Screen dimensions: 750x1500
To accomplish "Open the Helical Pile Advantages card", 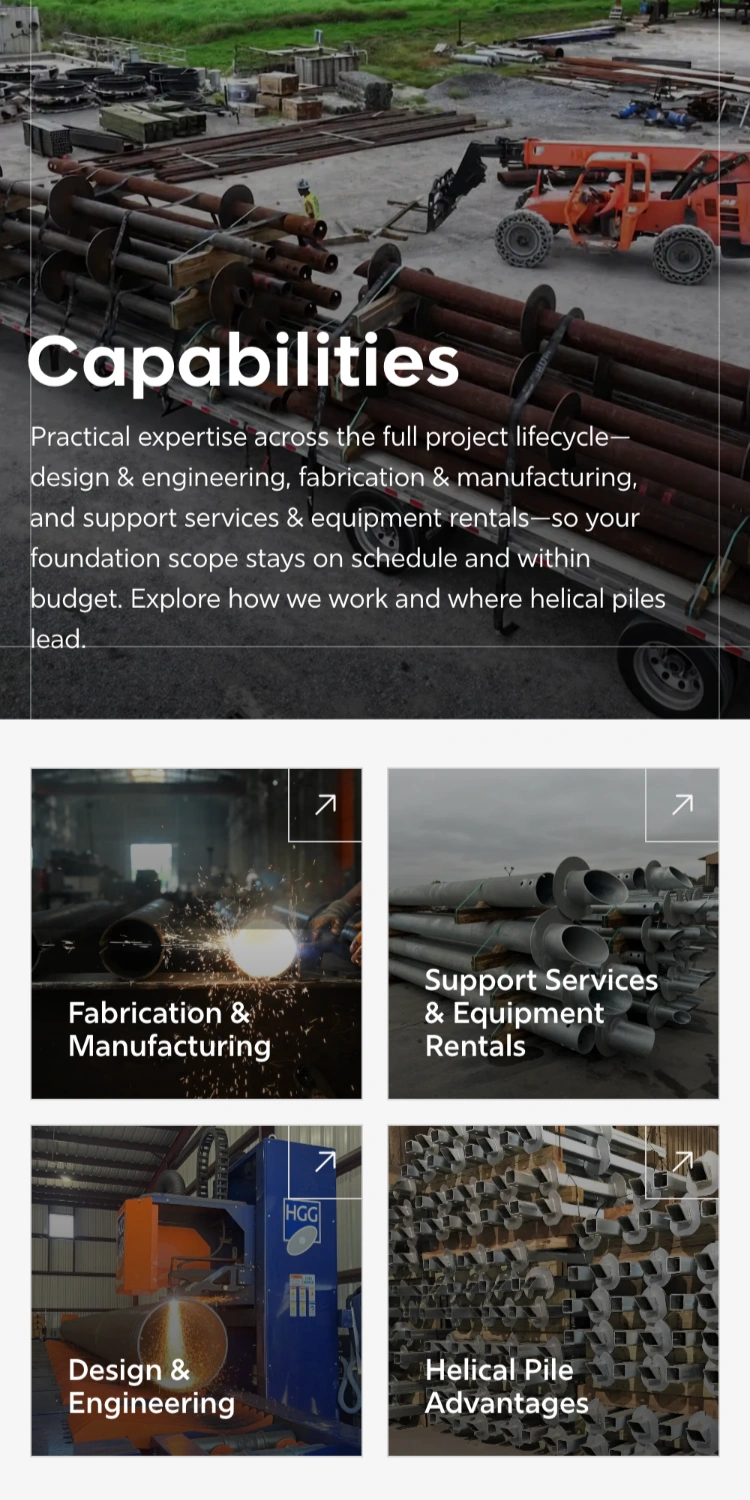I will point(553,1290).
